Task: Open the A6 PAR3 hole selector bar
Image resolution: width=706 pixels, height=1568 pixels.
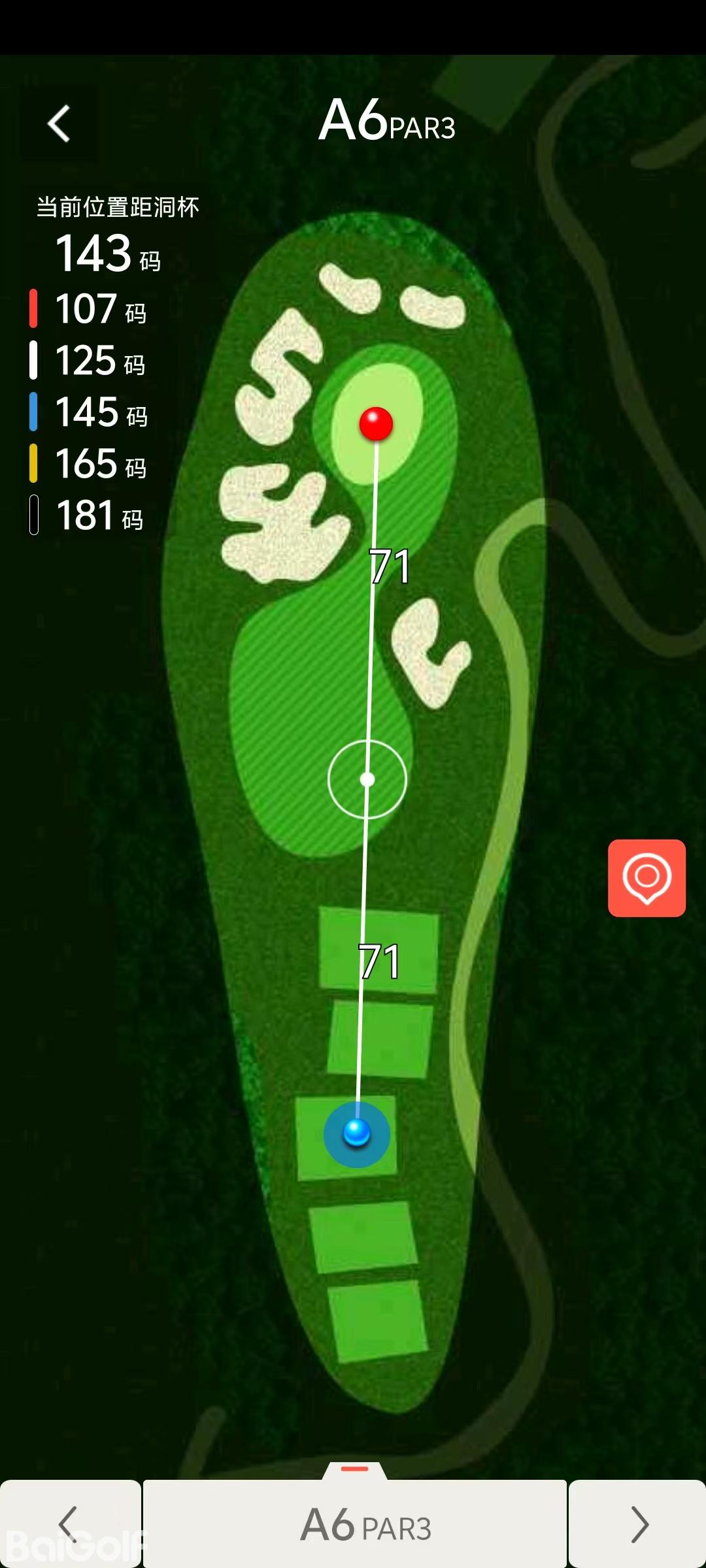Action: (x=355, y=1524)
